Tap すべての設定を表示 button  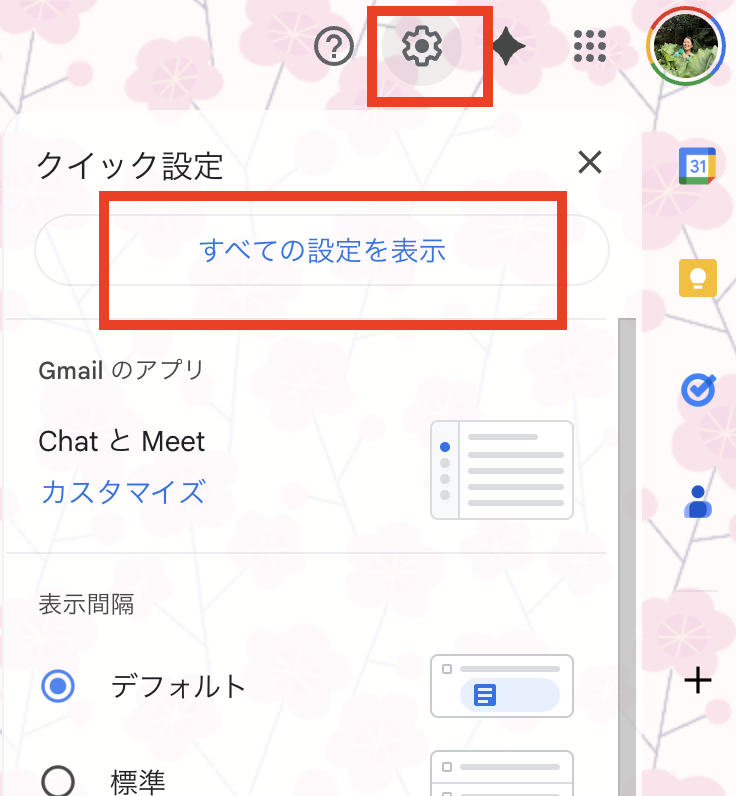[322, 251]
